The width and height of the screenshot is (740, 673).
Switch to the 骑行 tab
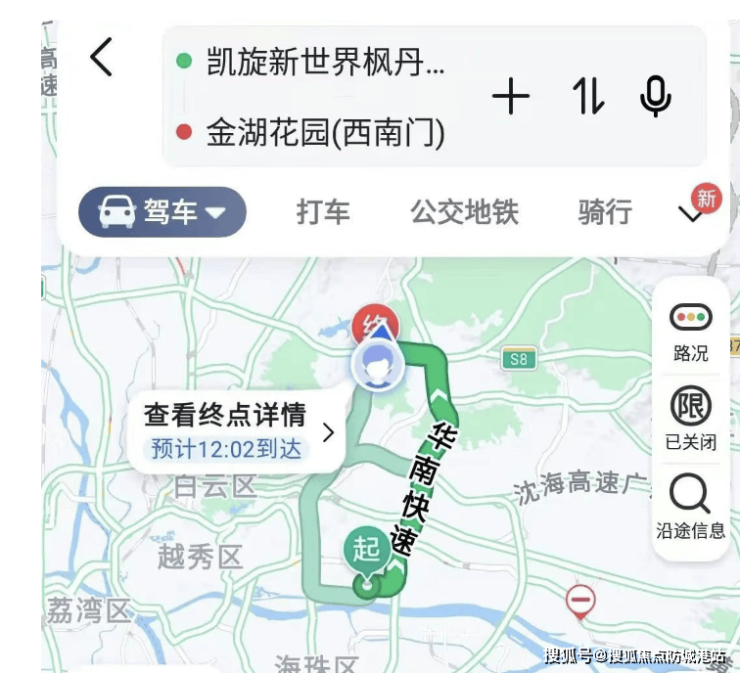tap(604, 212)
